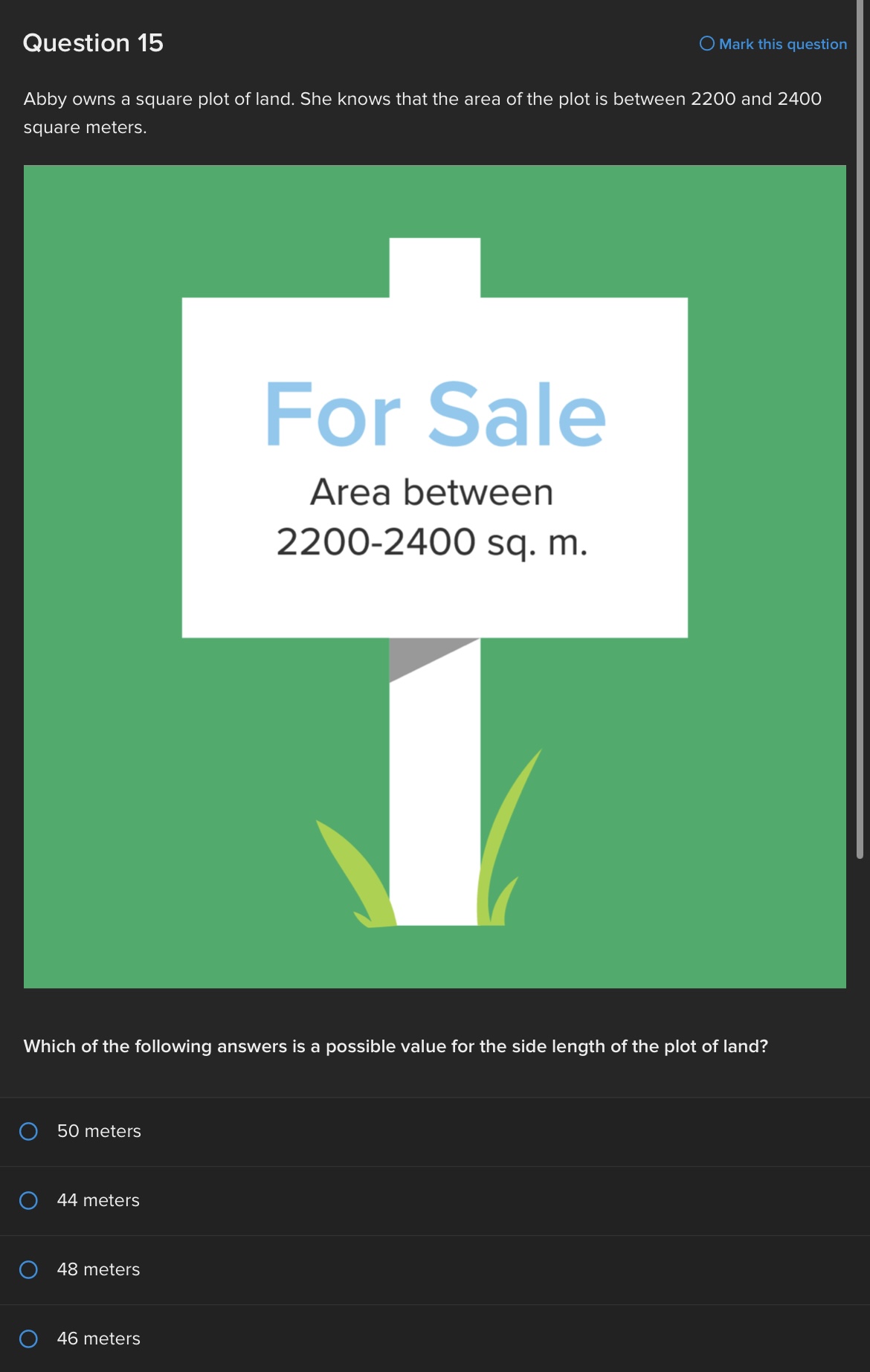Choose the 48 meters radio button

[x=29, y=1269]
